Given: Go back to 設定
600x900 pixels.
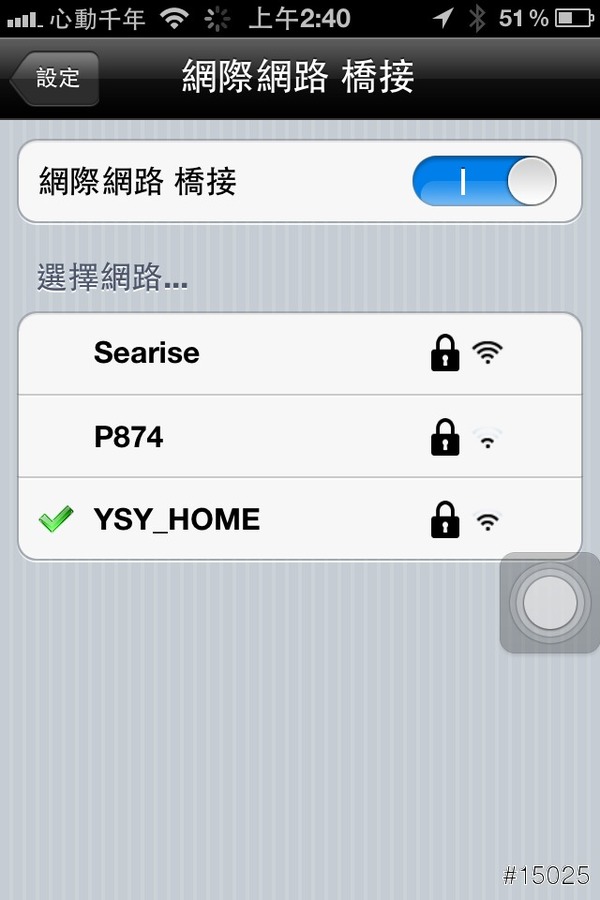Looking at the screenshot, I should click(56, 79).
